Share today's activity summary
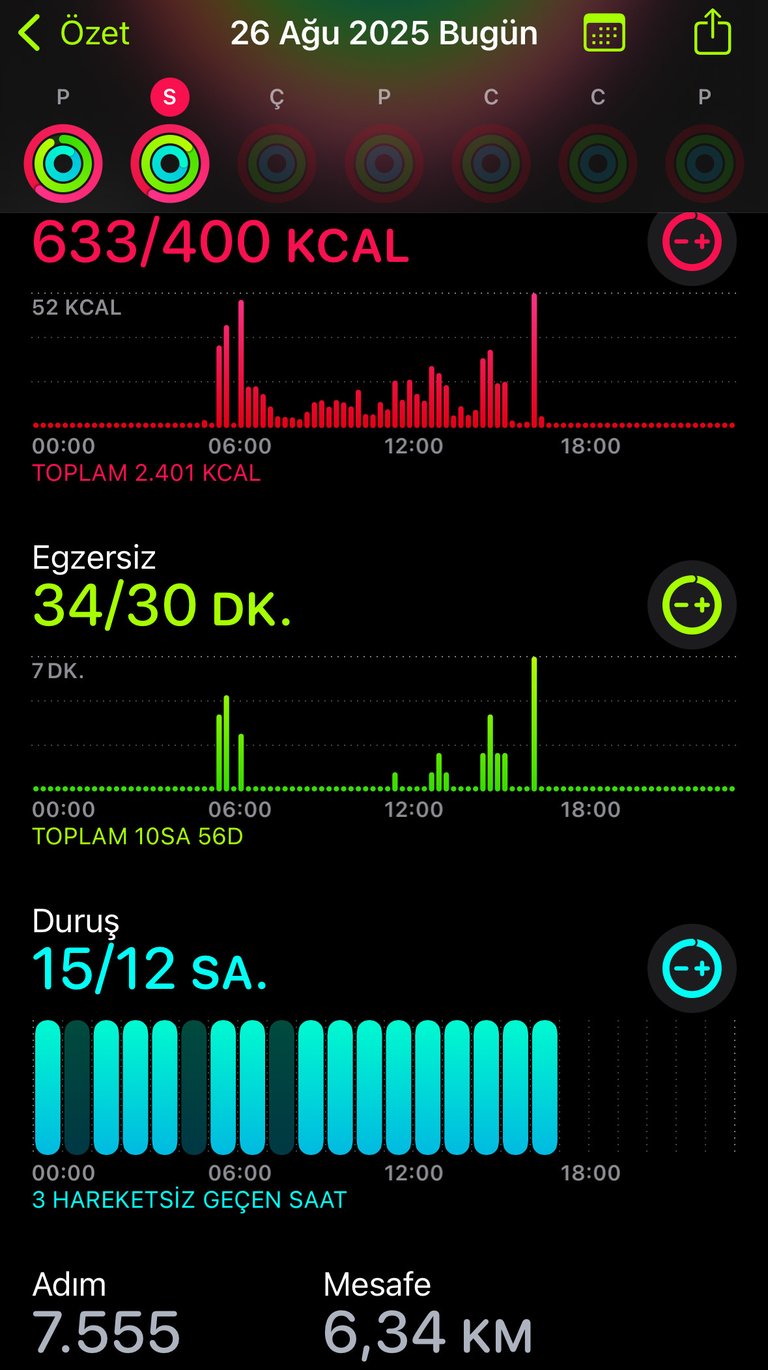Viewport: 768px width, 1370px height. pyautogui.click(x=712, y=32)
